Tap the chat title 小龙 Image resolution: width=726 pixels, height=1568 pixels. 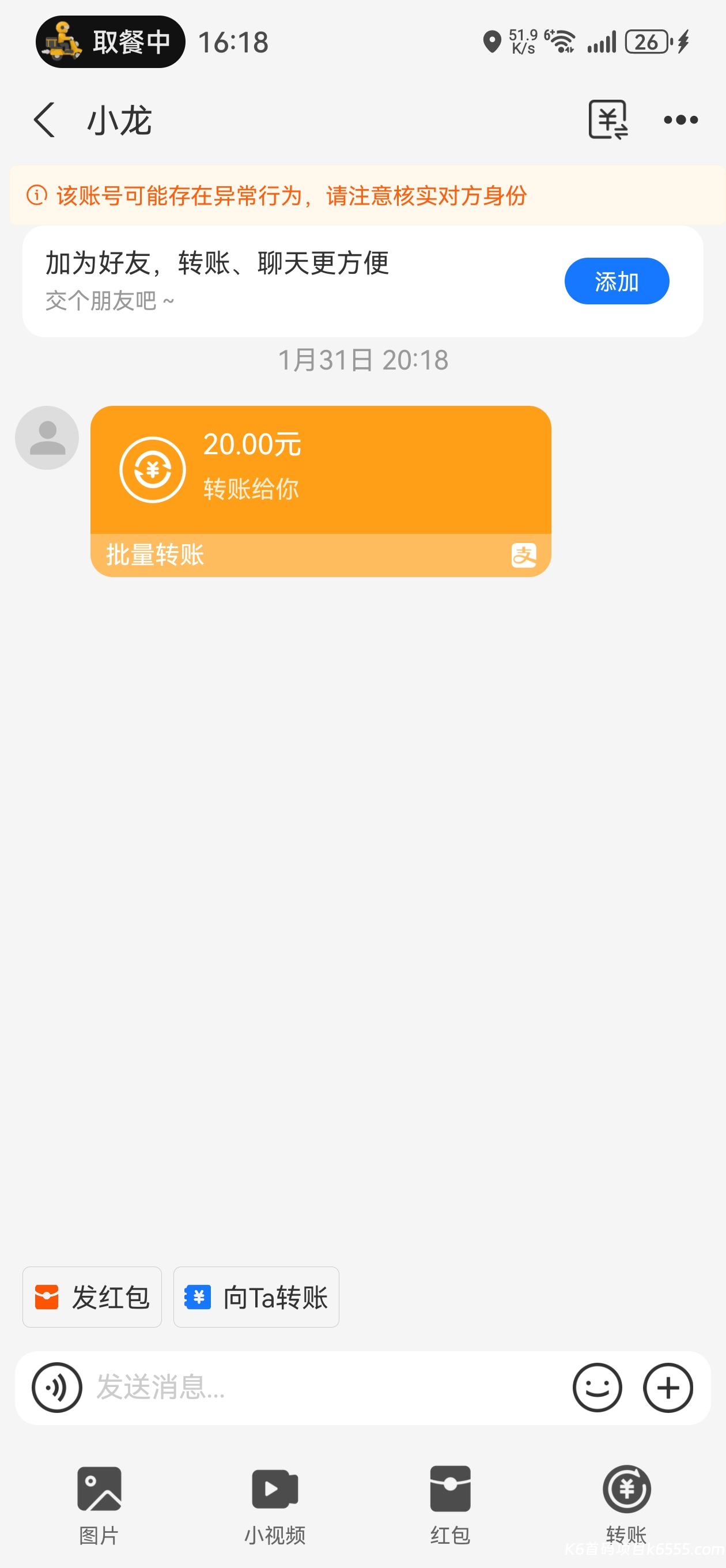click(118, 119)
